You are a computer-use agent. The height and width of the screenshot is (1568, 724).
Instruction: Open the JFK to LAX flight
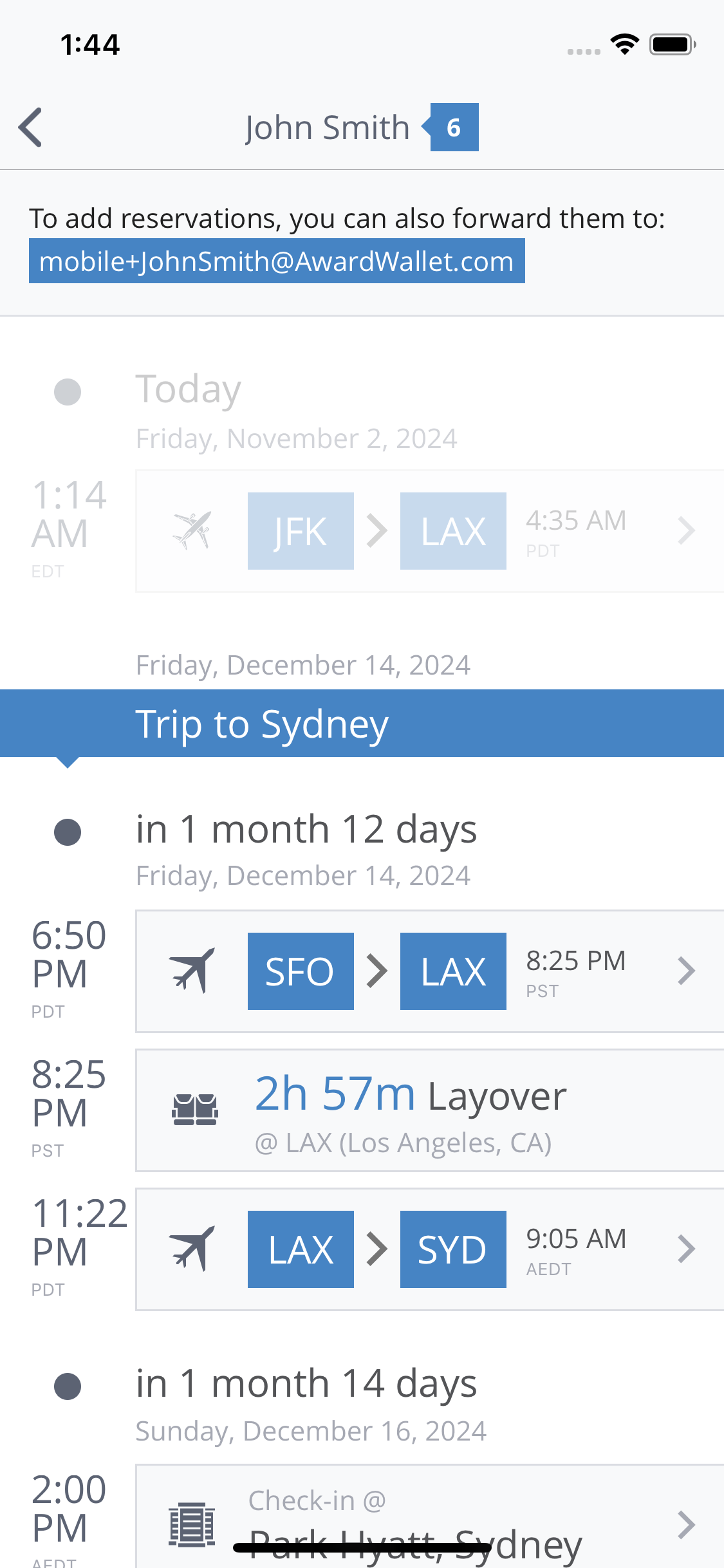point(430,531)
